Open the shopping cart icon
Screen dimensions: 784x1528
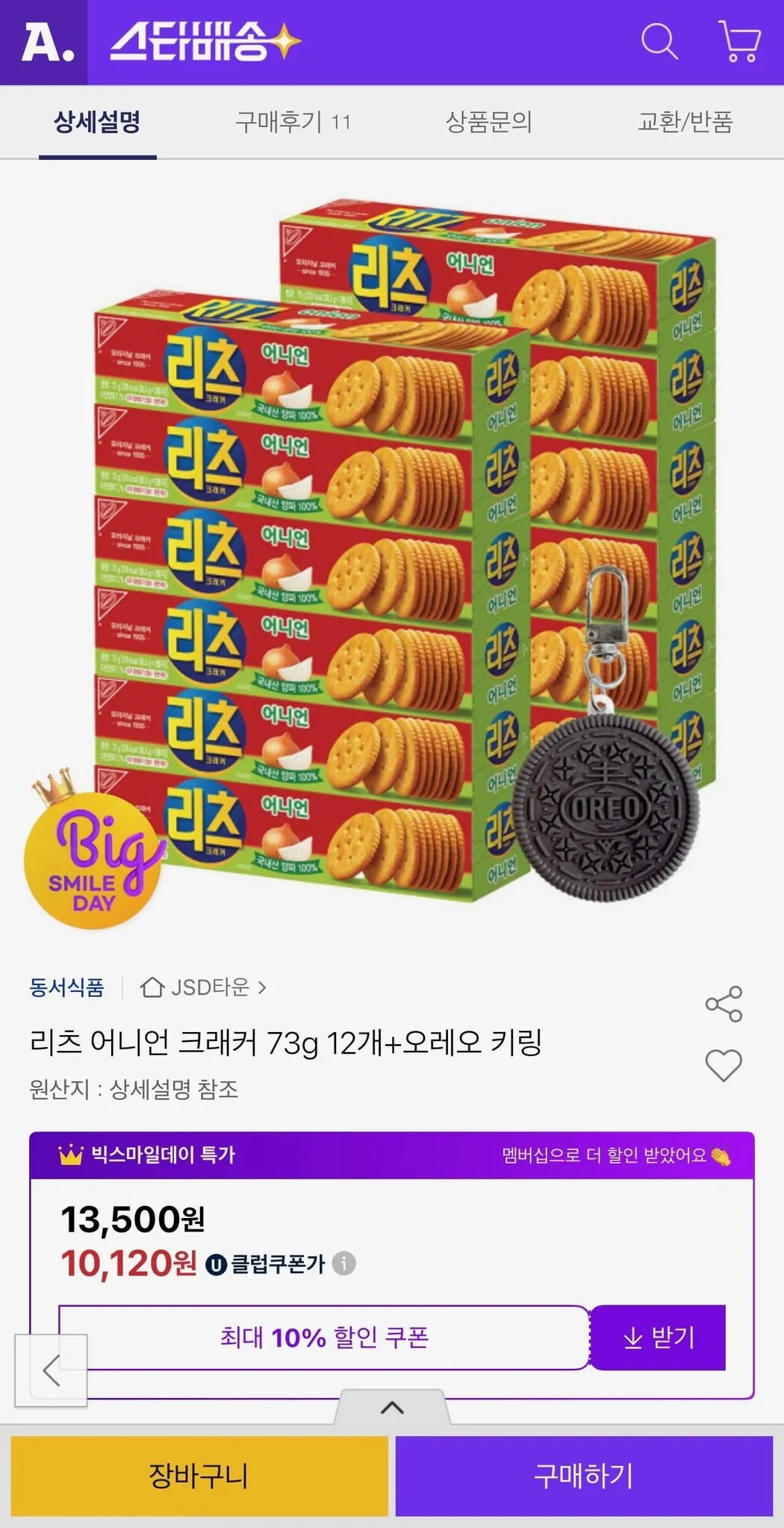(739, 41)
